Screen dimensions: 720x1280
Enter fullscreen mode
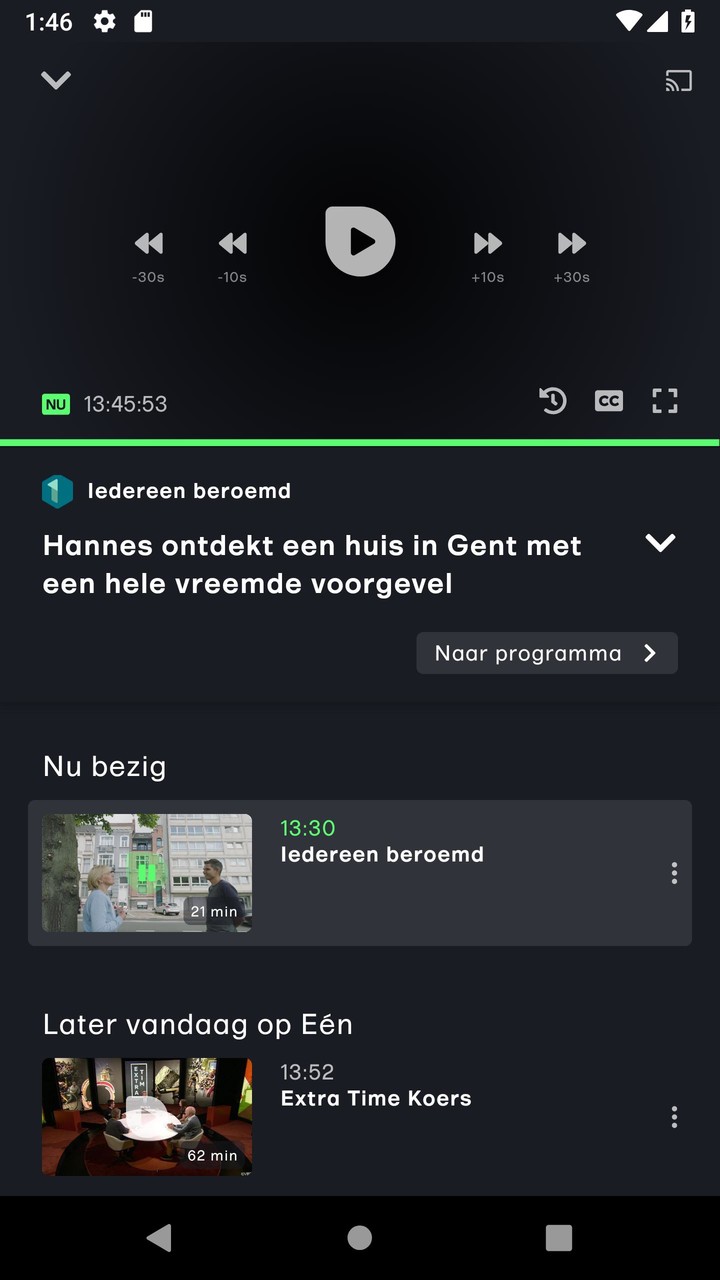click(665, 401)
